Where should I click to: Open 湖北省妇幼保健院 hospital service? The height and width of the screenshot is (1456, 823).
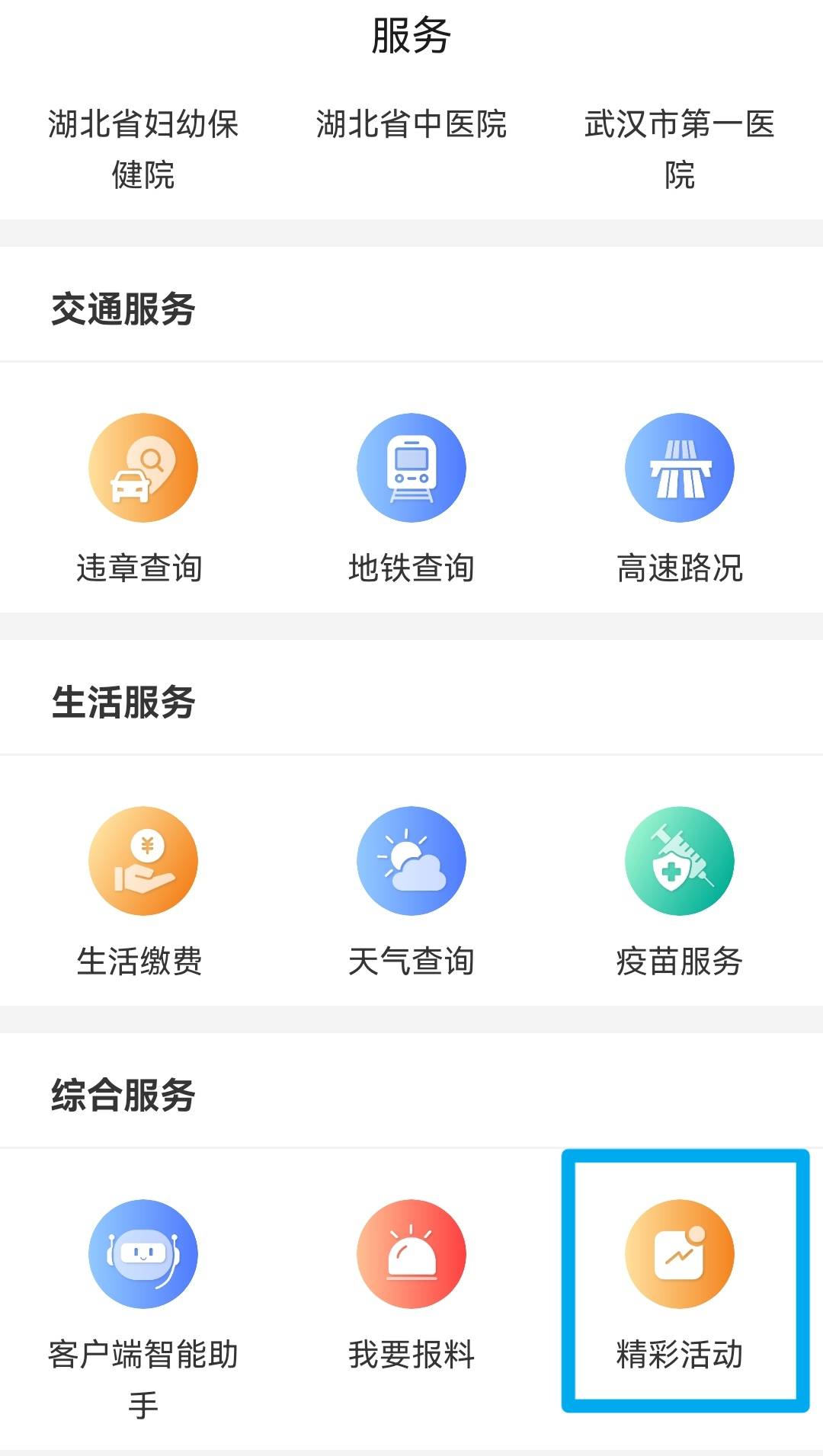click(x=143, y=149)
